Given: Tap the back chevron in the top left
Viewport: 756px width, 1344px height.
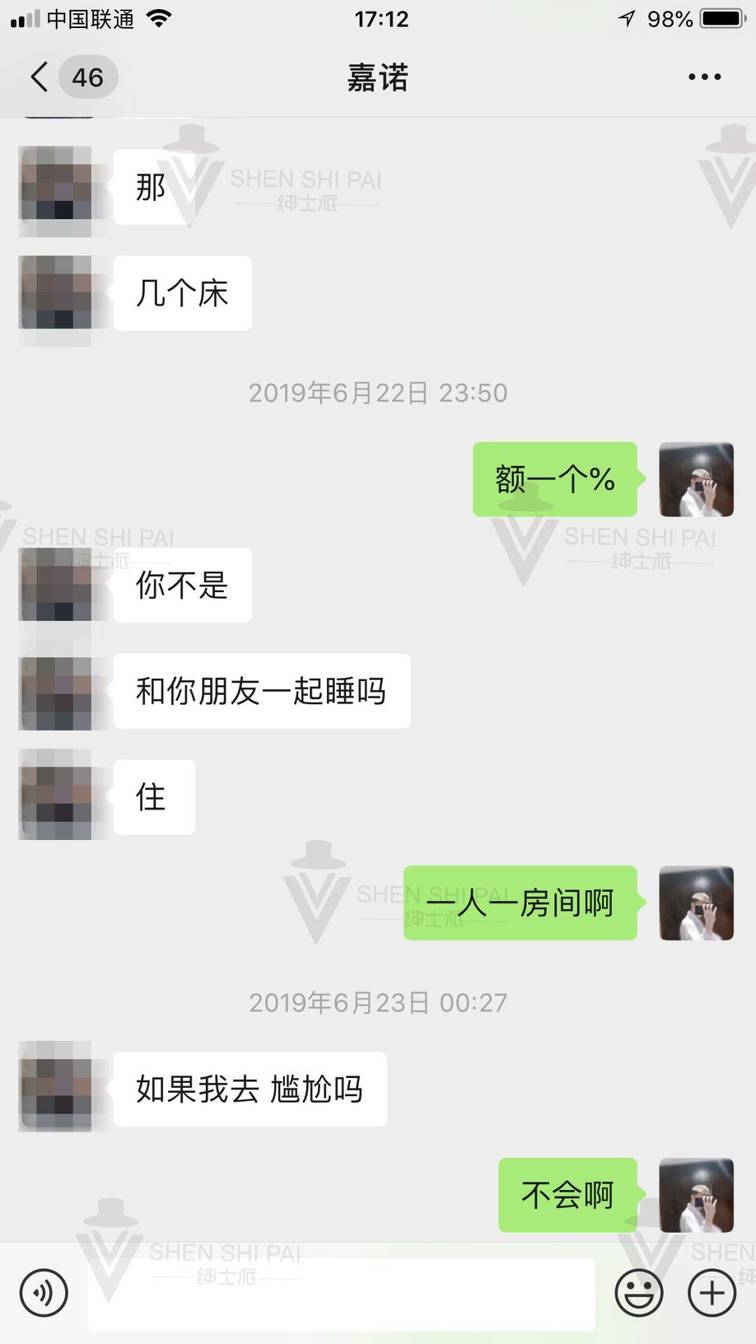Looking at the screenshot, I should point(38,77).
